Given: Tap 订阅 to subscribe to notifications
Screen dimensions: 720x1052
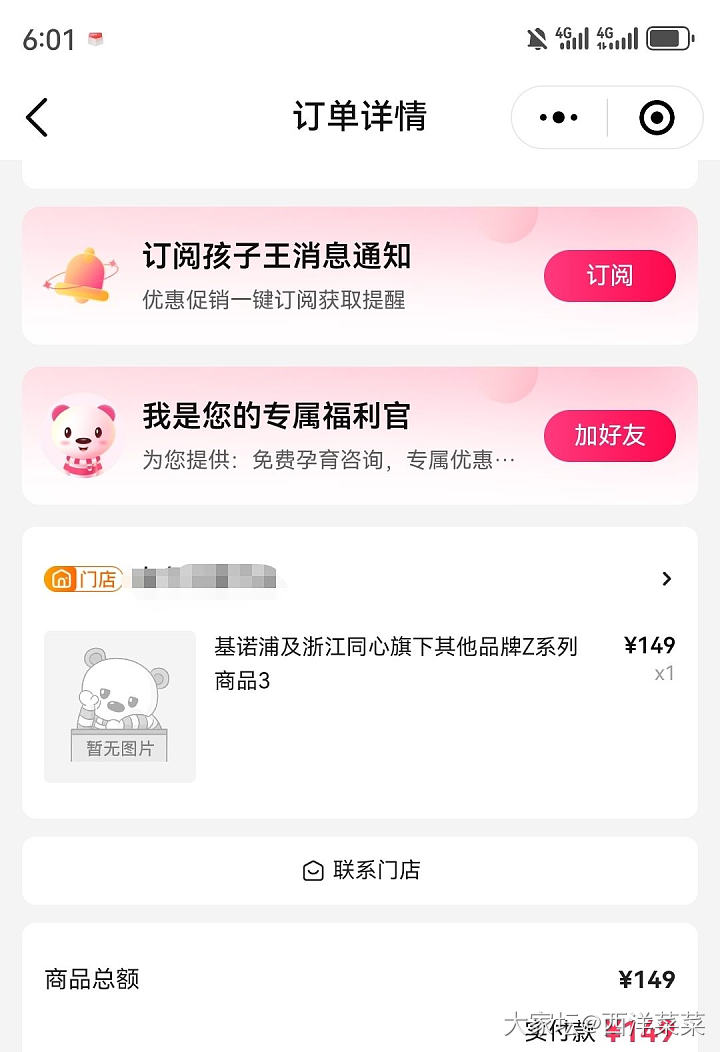Looking at the screenshot, I should pyautogui.click(x=609, y=276).
